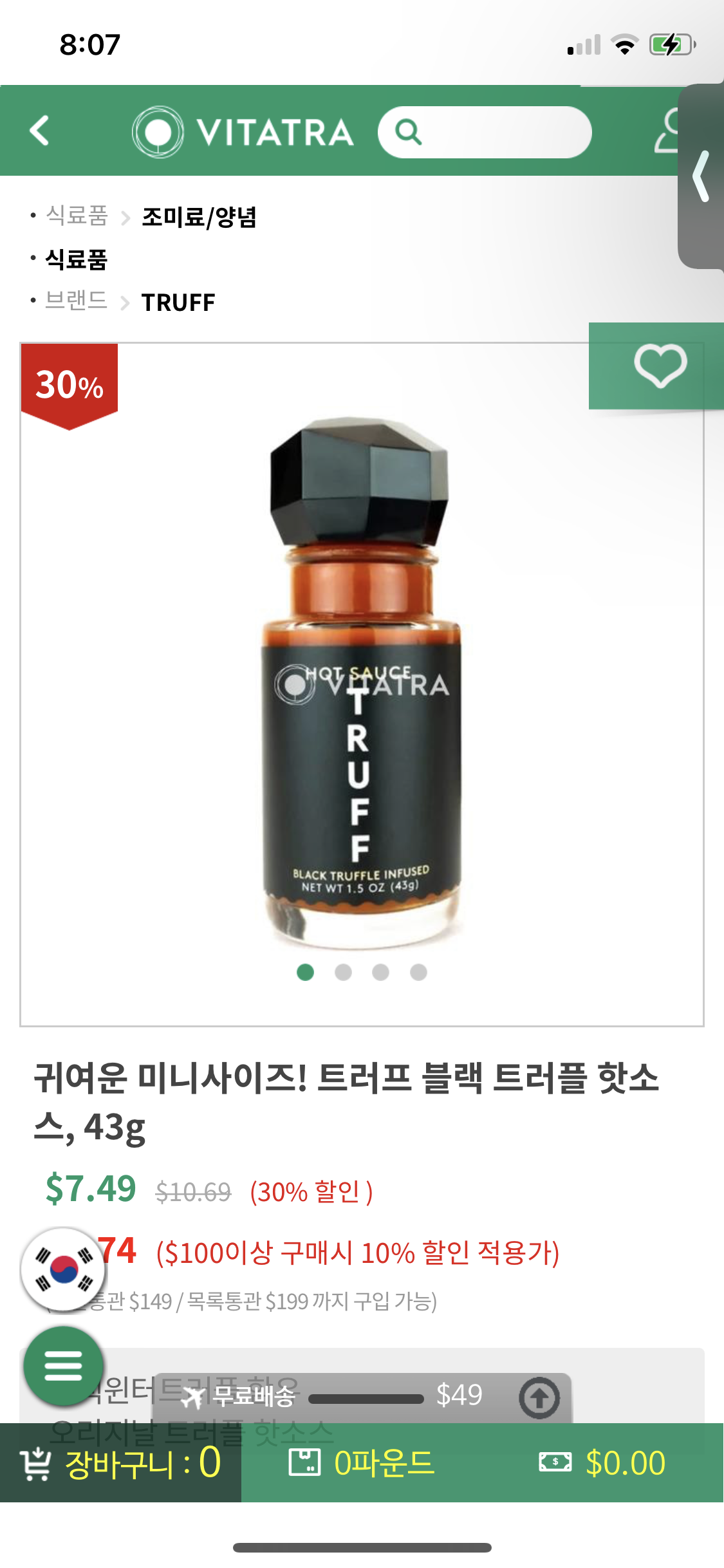Add product to wishlist with heart
This screenshot has width=724, height=1568.
click(x=660, y=366)
